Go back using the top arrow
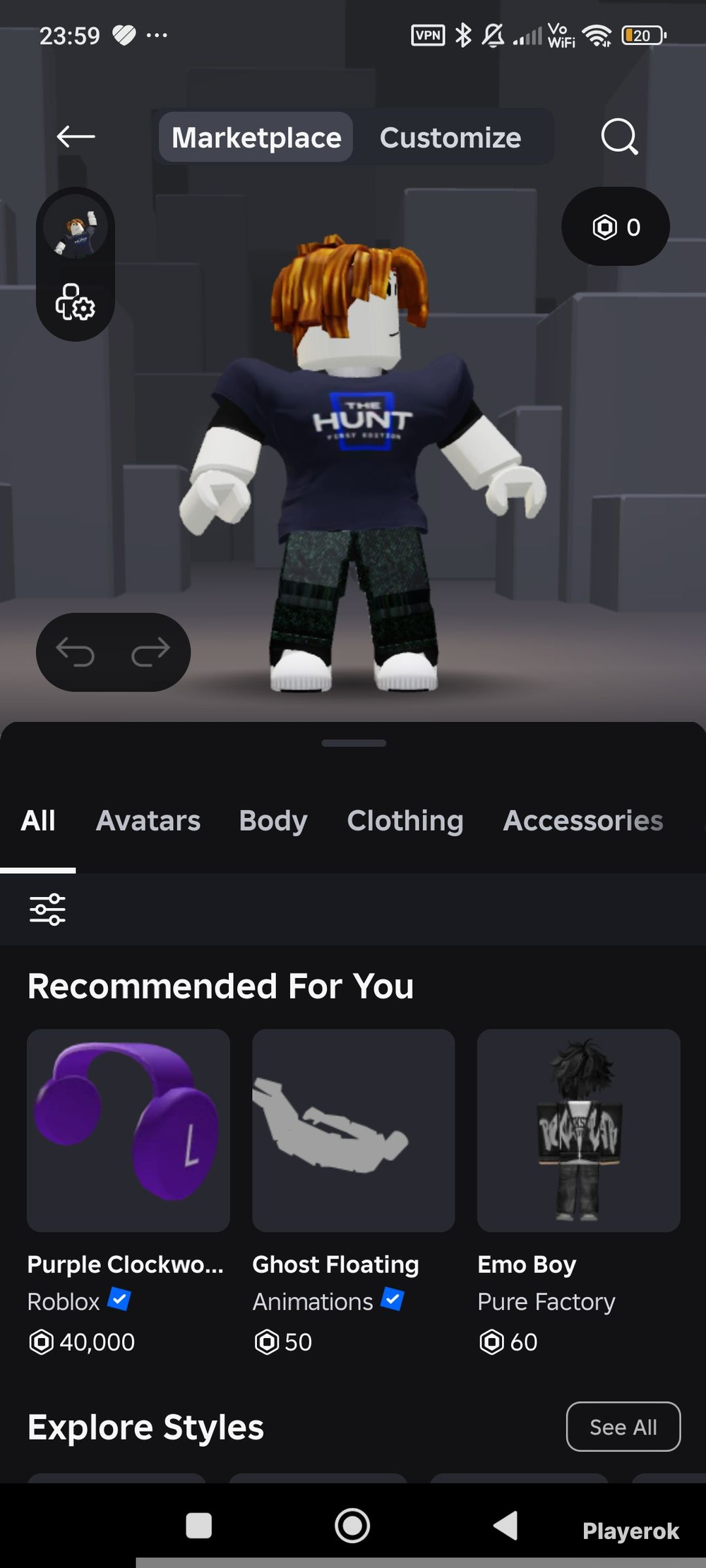 coord(76,136)
